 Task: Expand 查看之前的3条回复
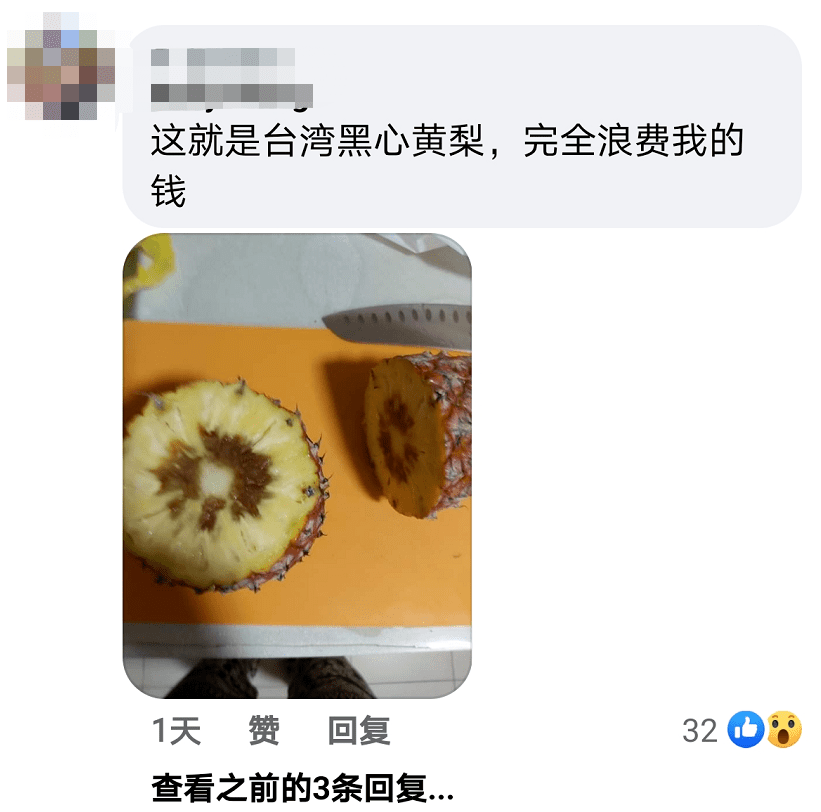[302, 789]
